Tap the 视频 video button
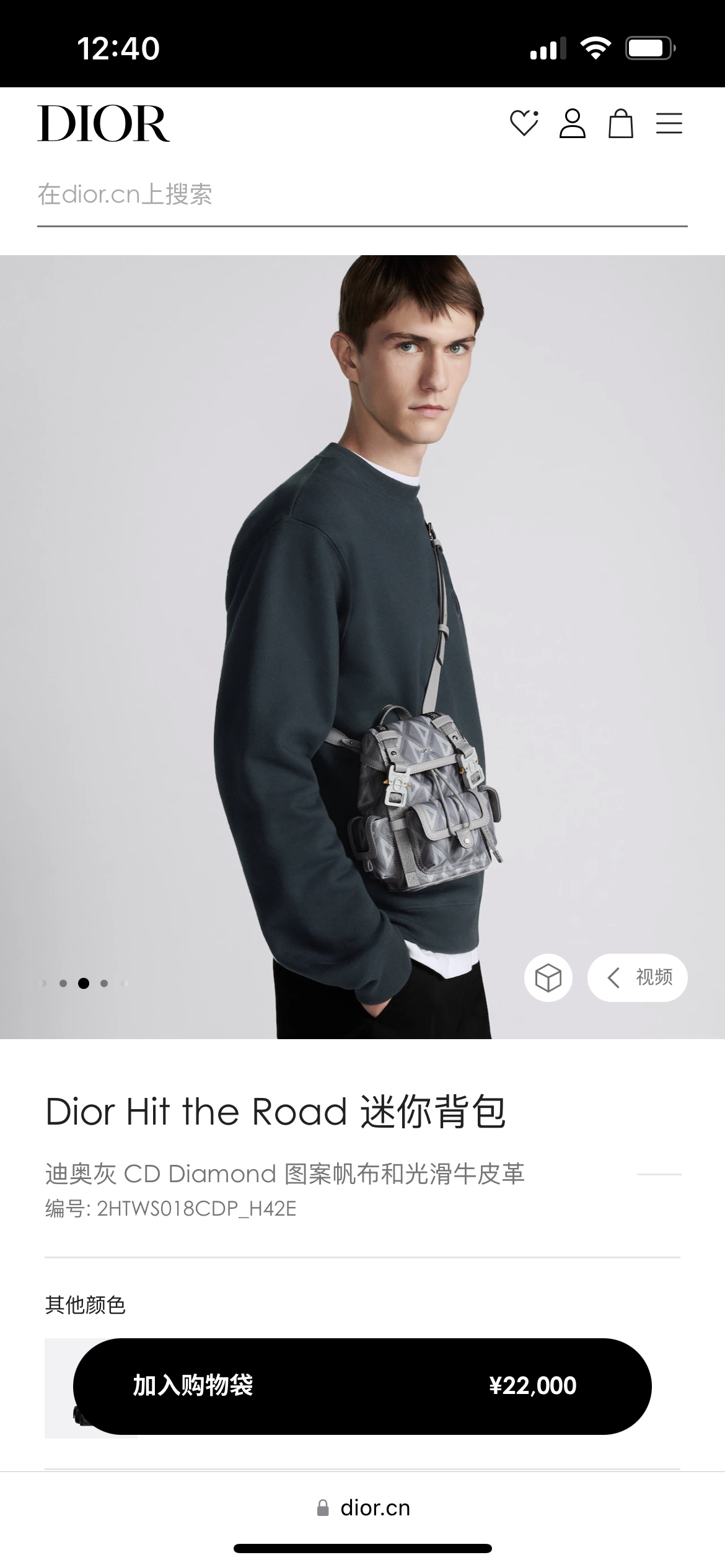Viewport: 725px width, 1568px height. tap(638, 978)
